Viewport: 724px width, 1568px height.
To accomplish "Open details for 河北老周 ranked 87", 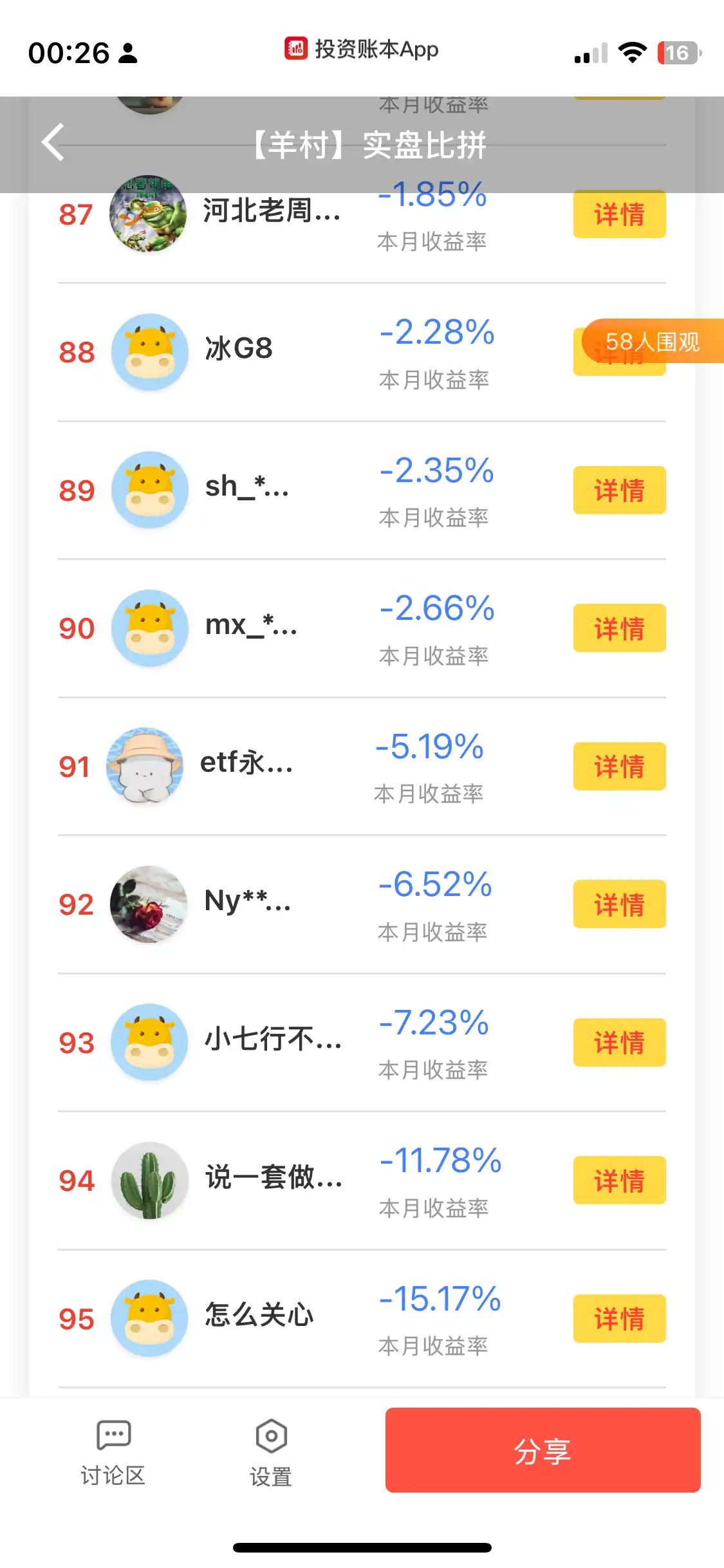I will click(618, 216).
